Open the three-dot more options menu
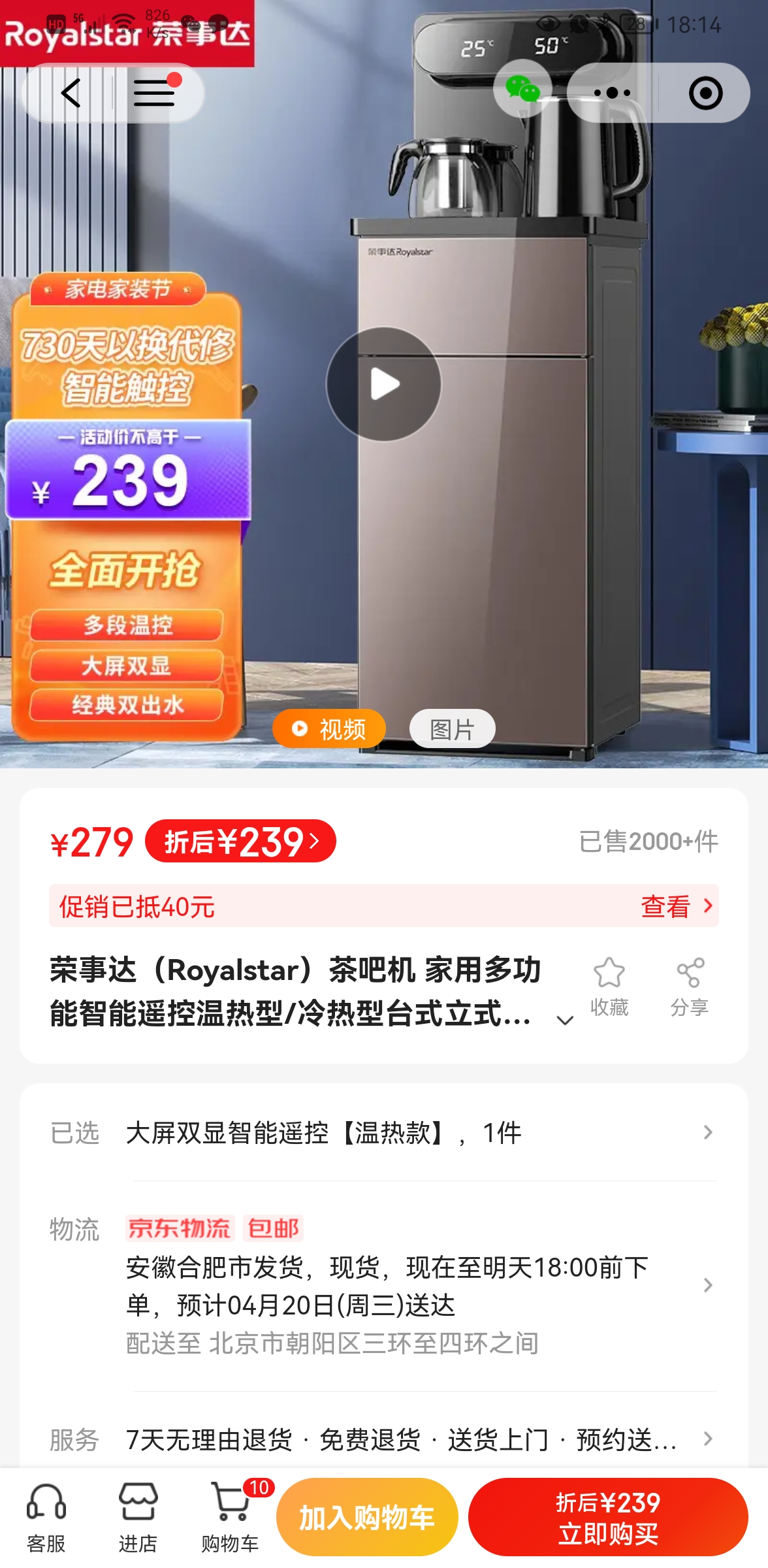The image size is (768, 1568). coord(612,93)
